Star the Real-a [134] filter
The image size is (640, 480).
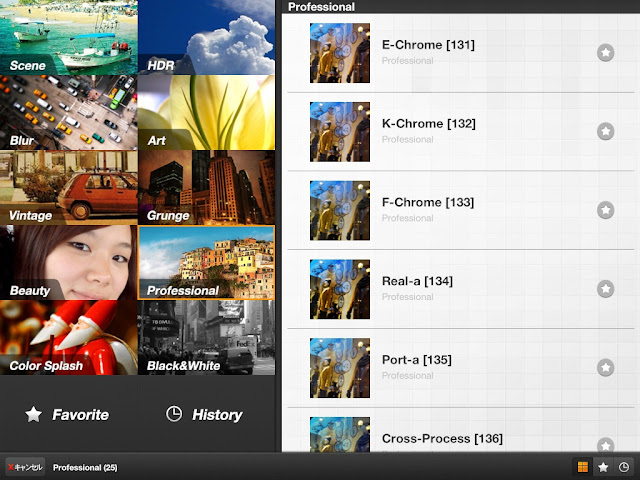point(605,289)
